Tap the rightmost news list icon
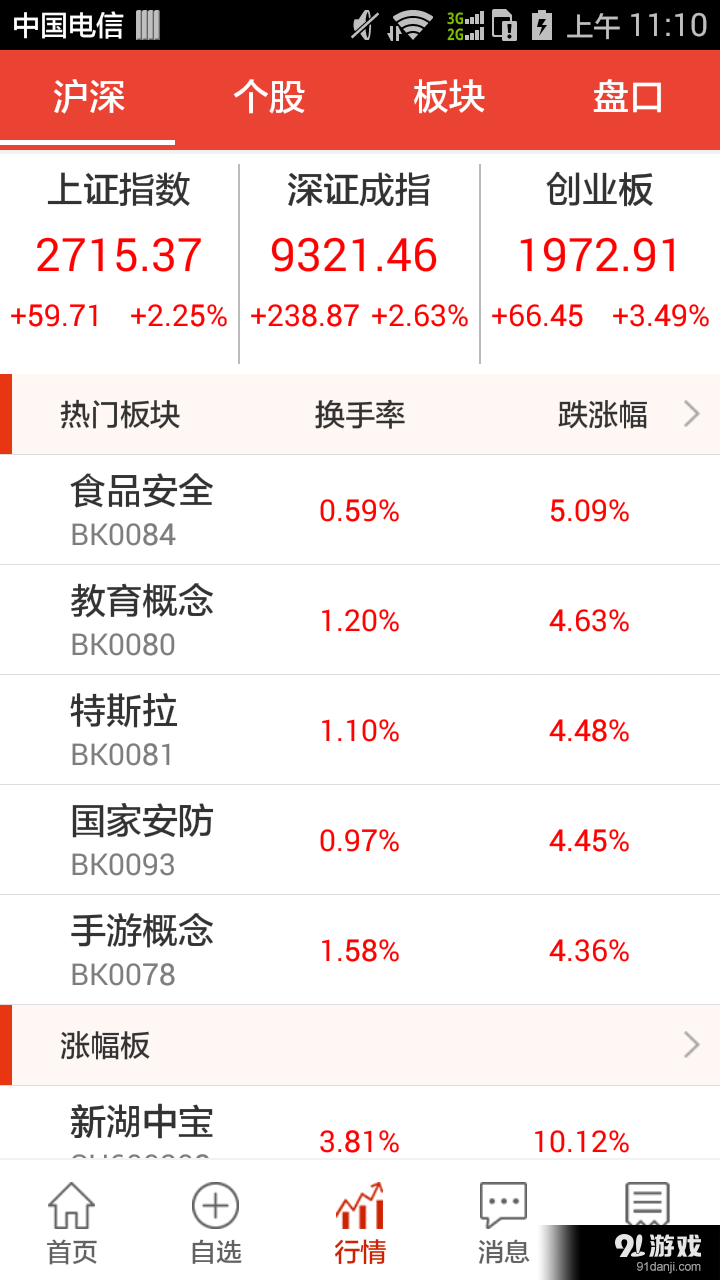 (x=647, y=1205)
